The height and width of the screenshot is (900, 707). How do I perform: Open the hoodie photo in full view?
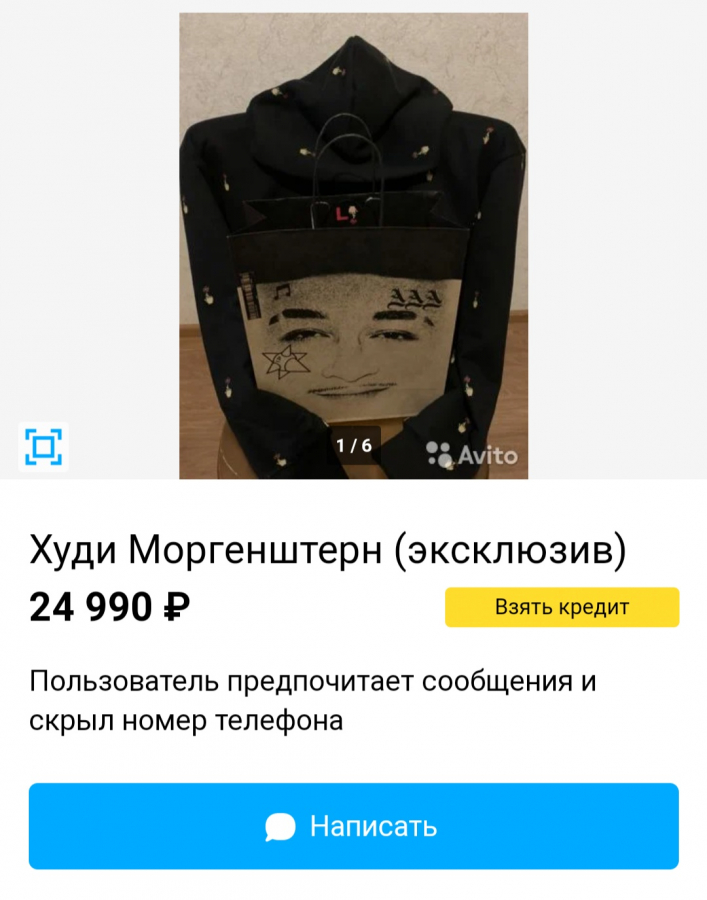coord(353,245)
